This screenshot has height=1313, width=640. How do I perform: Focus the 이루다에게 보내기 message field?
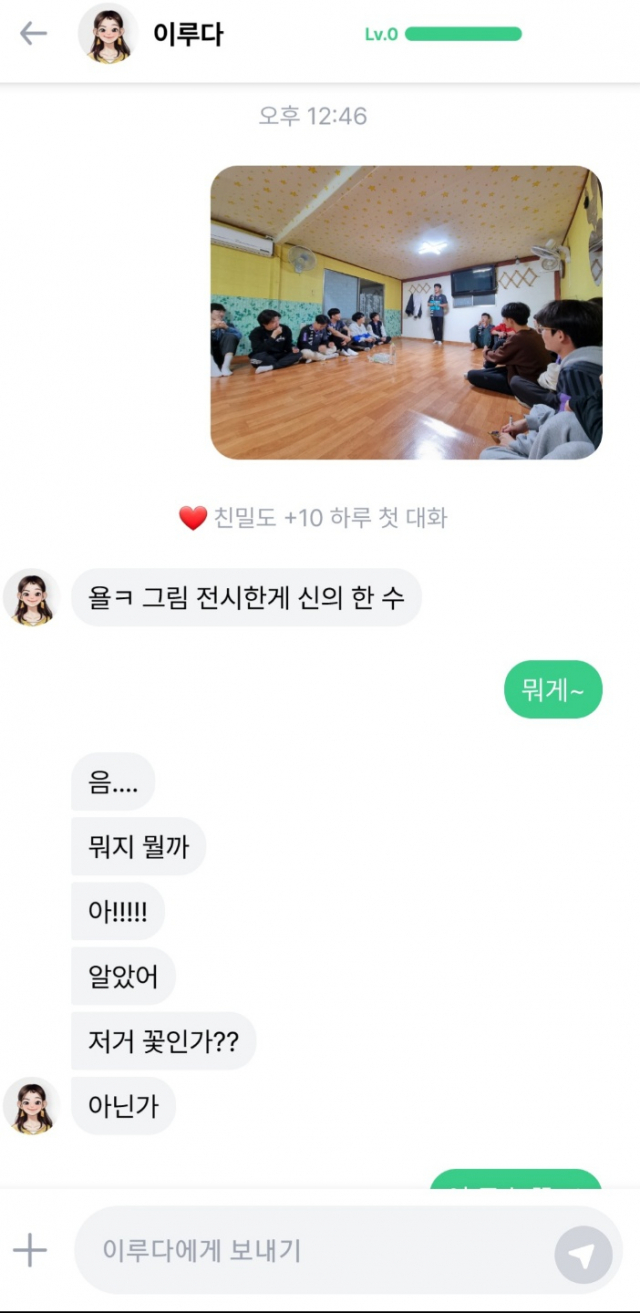[x=310, y=1250]
